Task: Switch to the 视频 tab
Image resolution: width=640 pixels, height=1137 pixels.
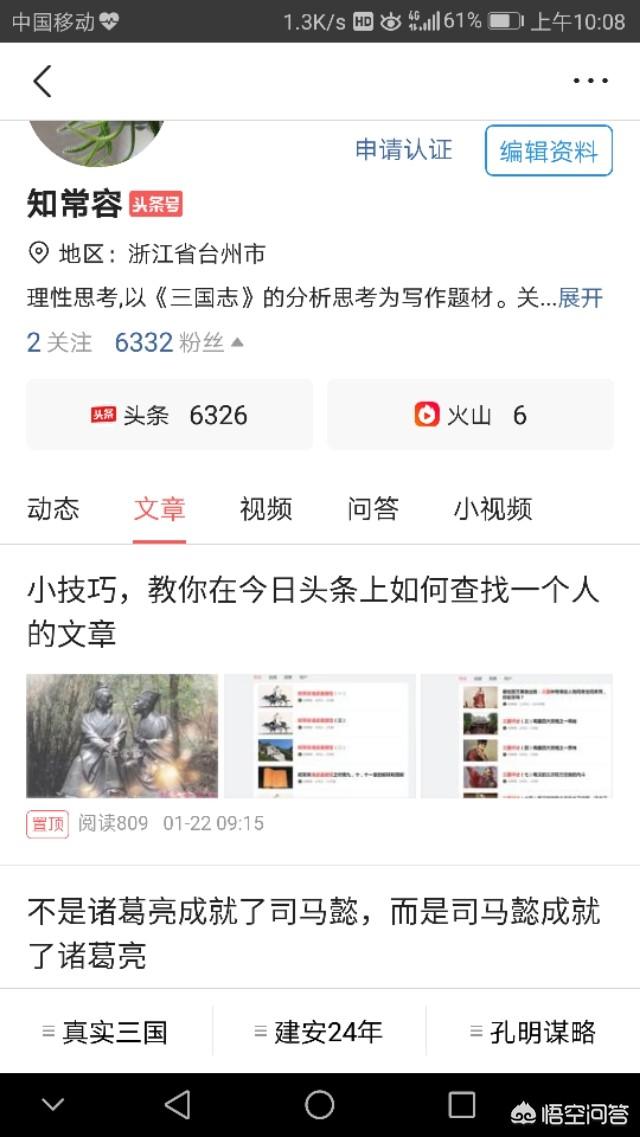Action: [x=266, y=509]
